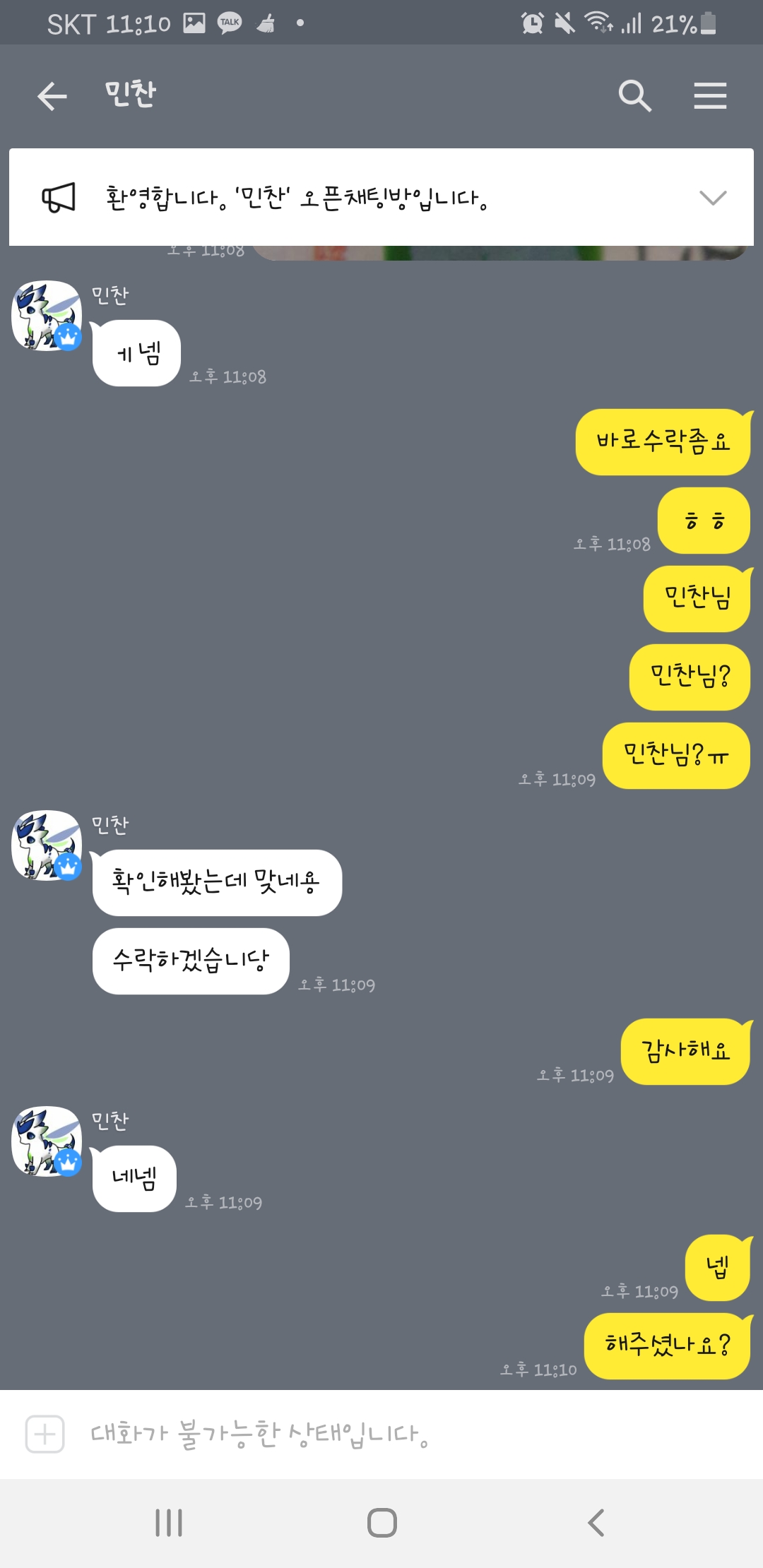Open system recent apps

(169, 1522)
